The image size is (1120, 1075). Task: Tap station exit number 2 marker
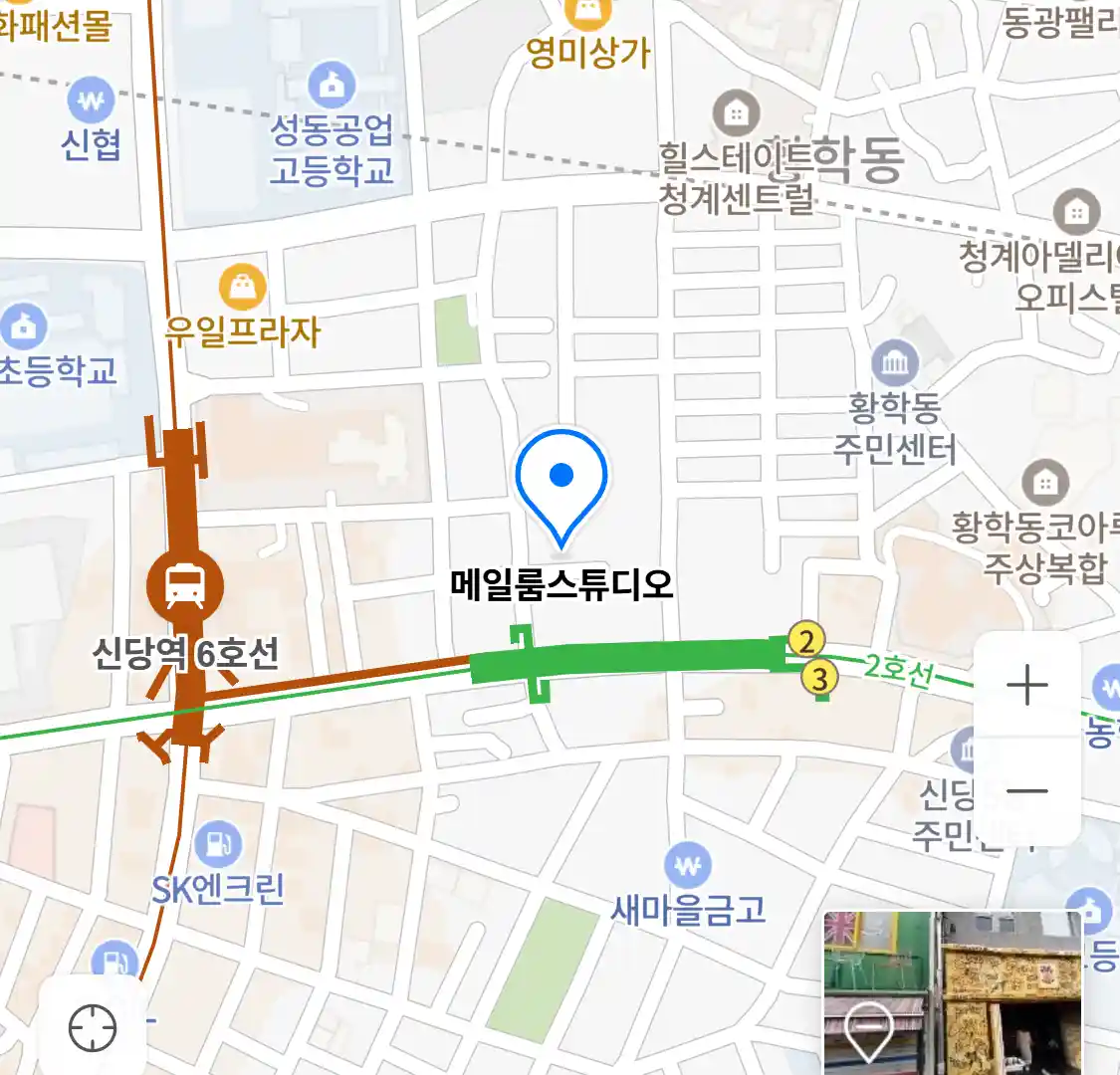pyautogui.click(x=806, y=640)
